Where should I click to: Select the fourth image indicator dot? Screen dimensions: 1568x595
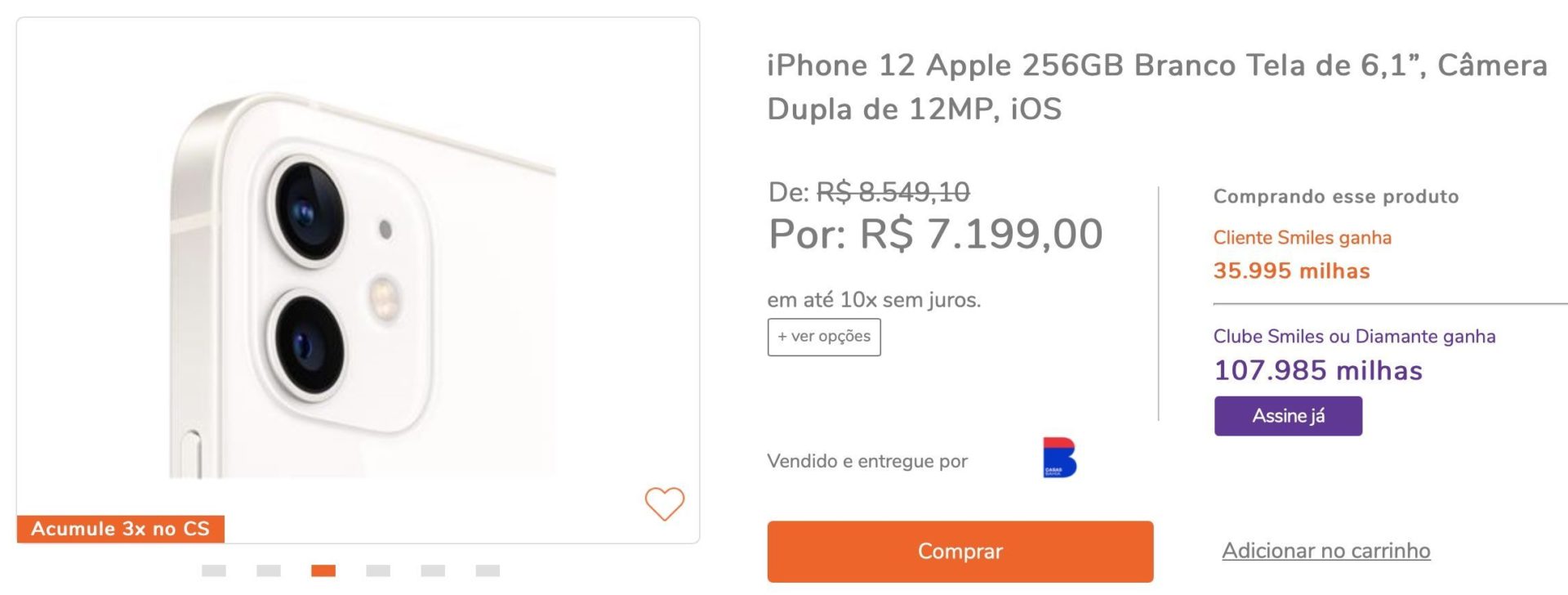click(378, 570)
